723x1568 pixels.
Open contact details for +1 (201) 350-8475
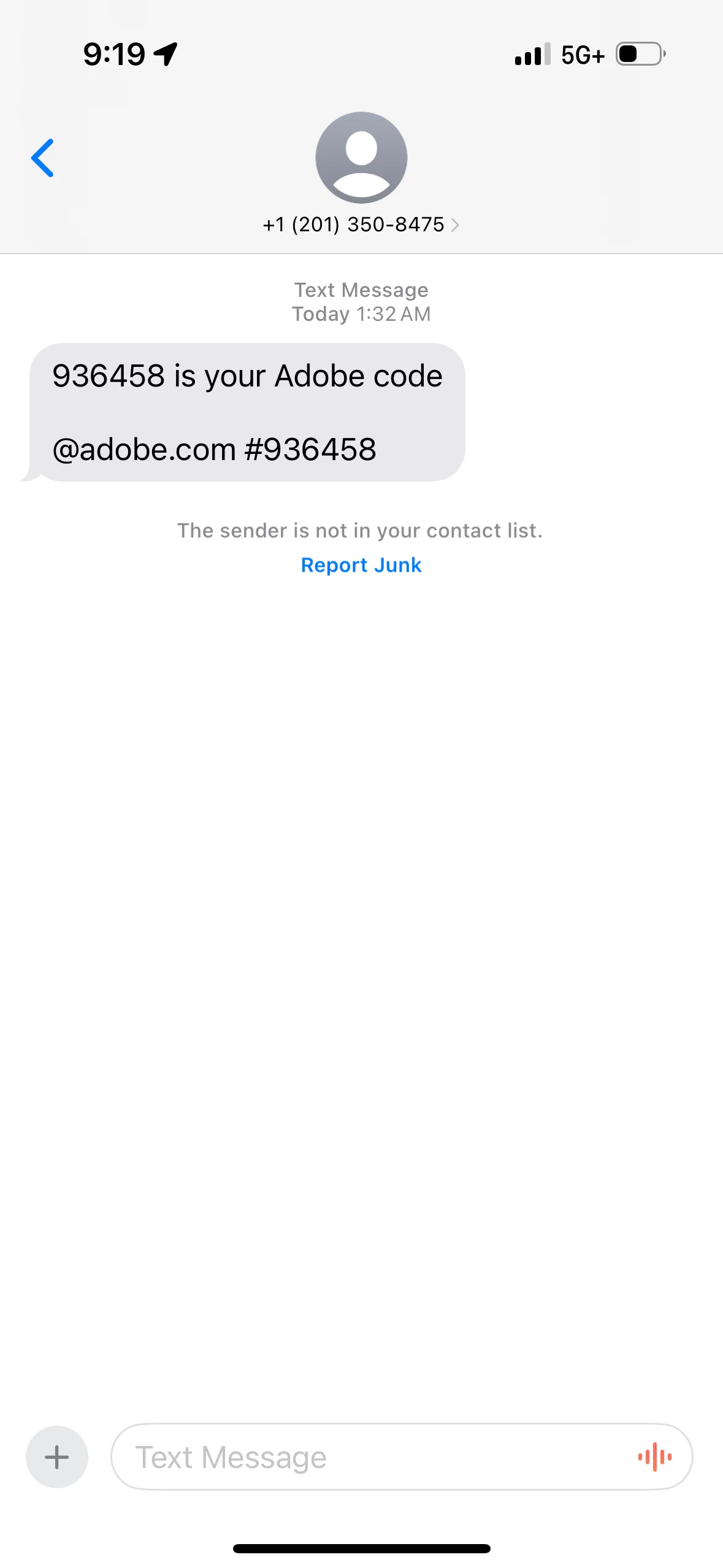point(361,225)
